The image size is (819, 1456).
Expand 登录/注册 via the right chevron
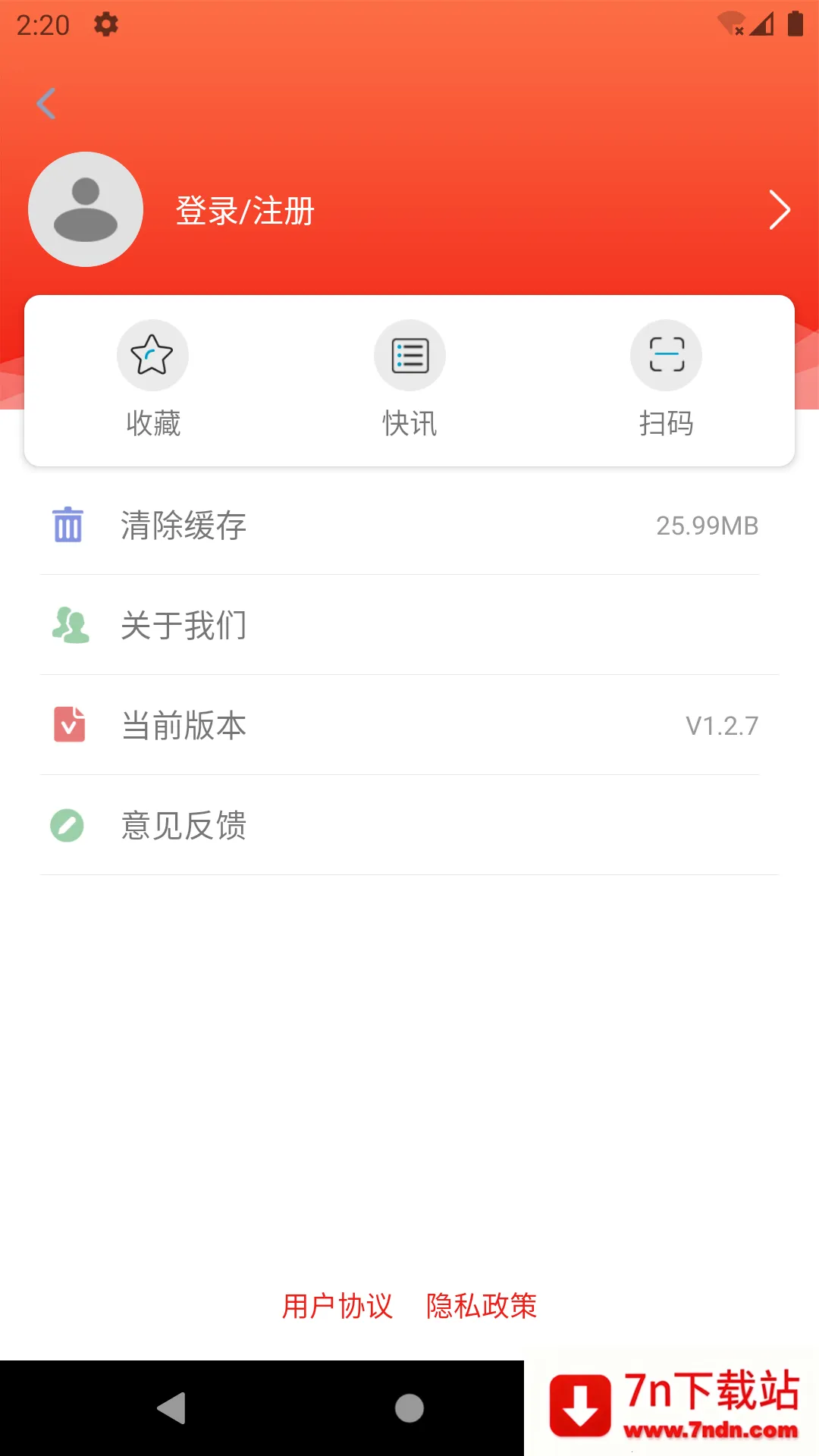point(780,210)
